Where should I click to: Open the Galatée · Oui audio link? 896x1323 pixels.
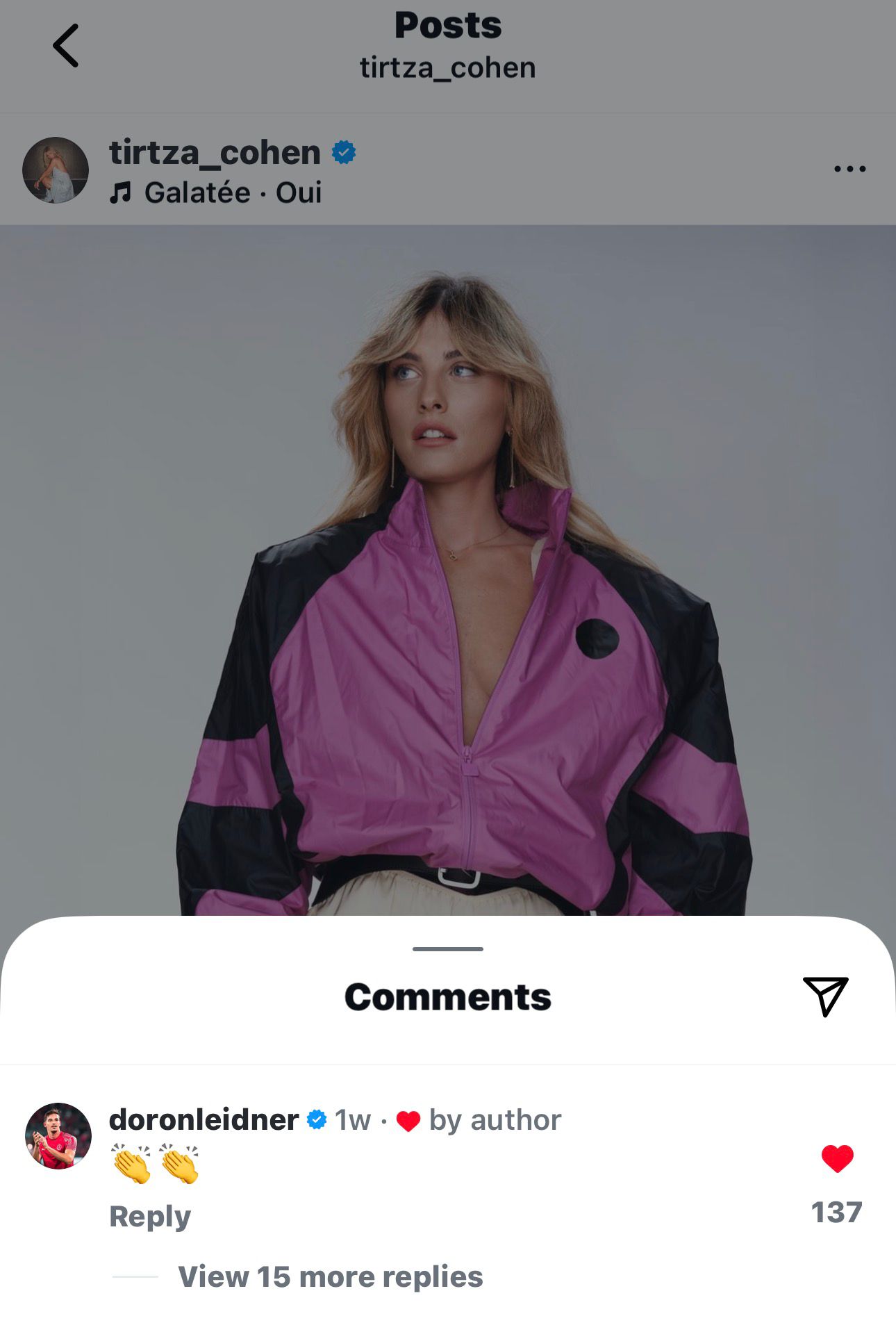pos(232,192)
